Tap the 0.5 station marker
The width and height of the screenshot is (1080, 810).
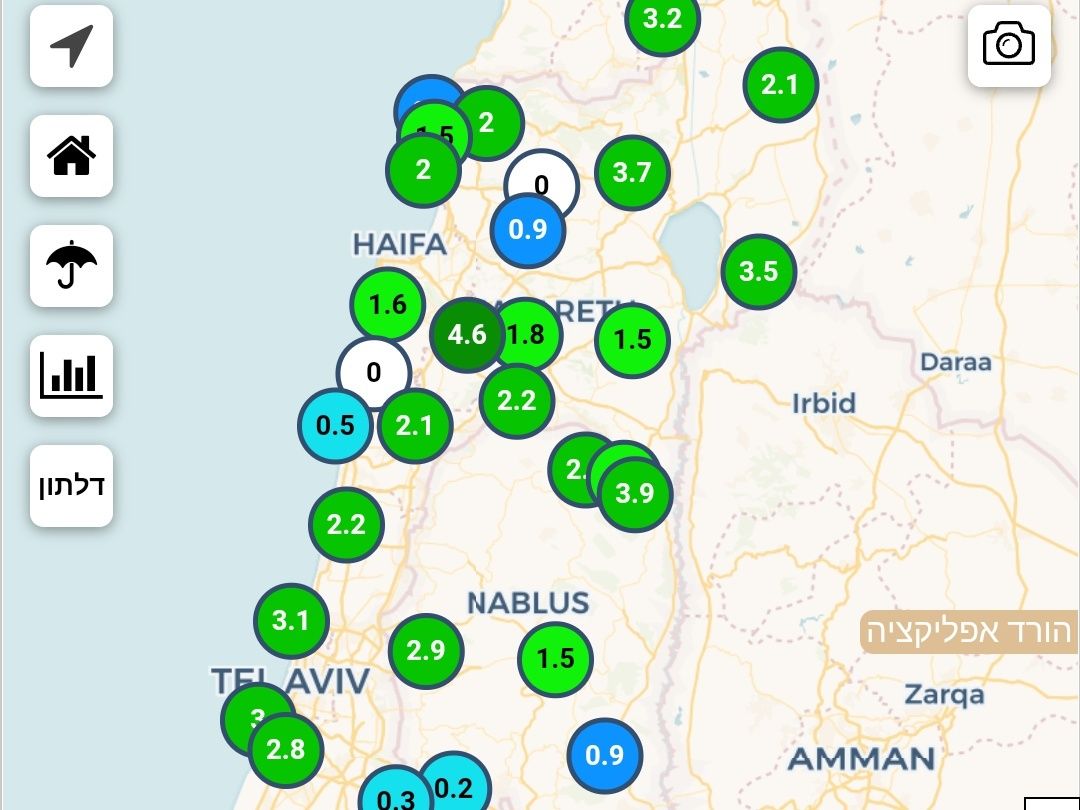pos(336,426)
